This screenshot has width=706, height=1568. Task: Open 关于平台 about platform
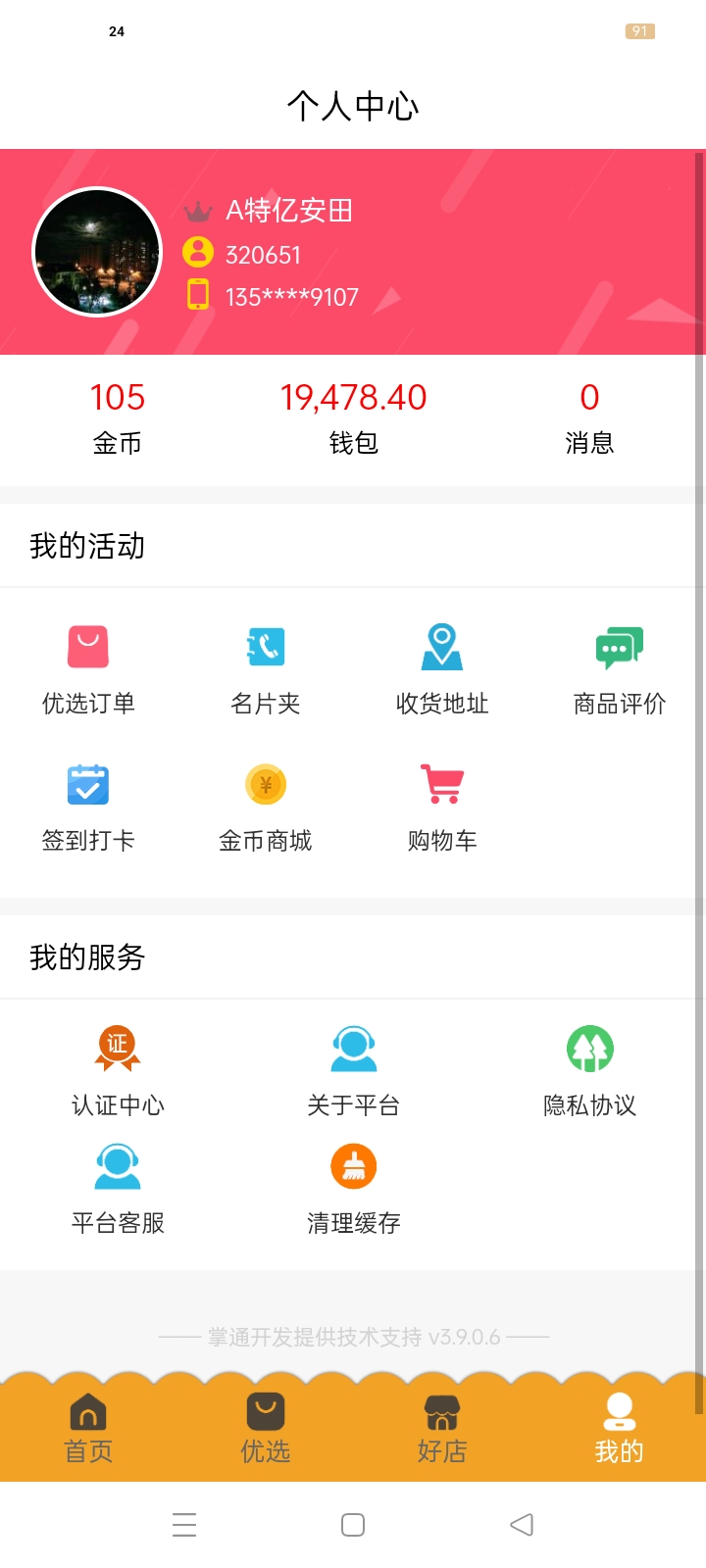(x=353, y=1068)
